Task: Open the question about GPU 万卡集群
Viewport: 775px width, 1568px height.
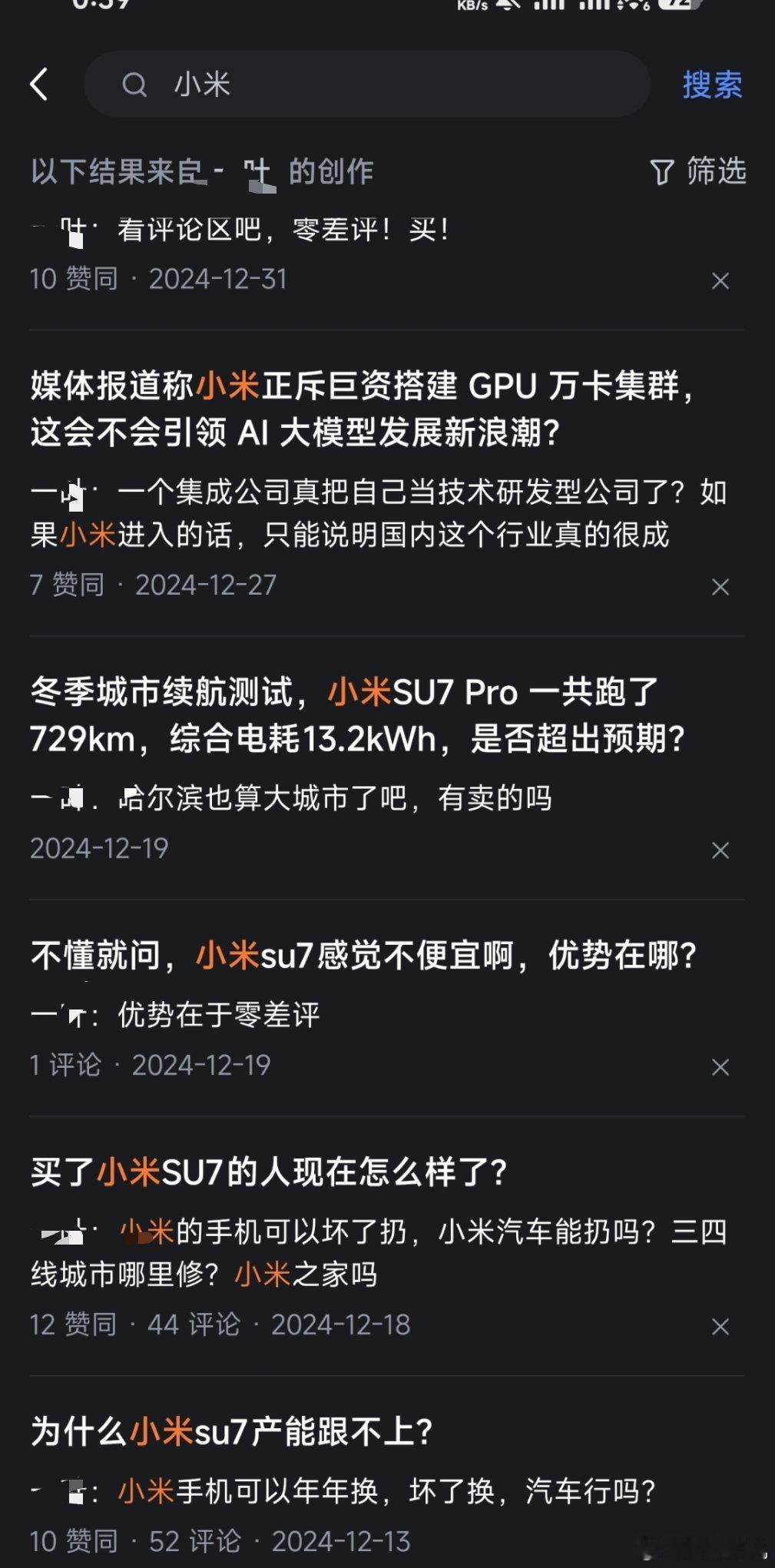Action: point(363,409)
